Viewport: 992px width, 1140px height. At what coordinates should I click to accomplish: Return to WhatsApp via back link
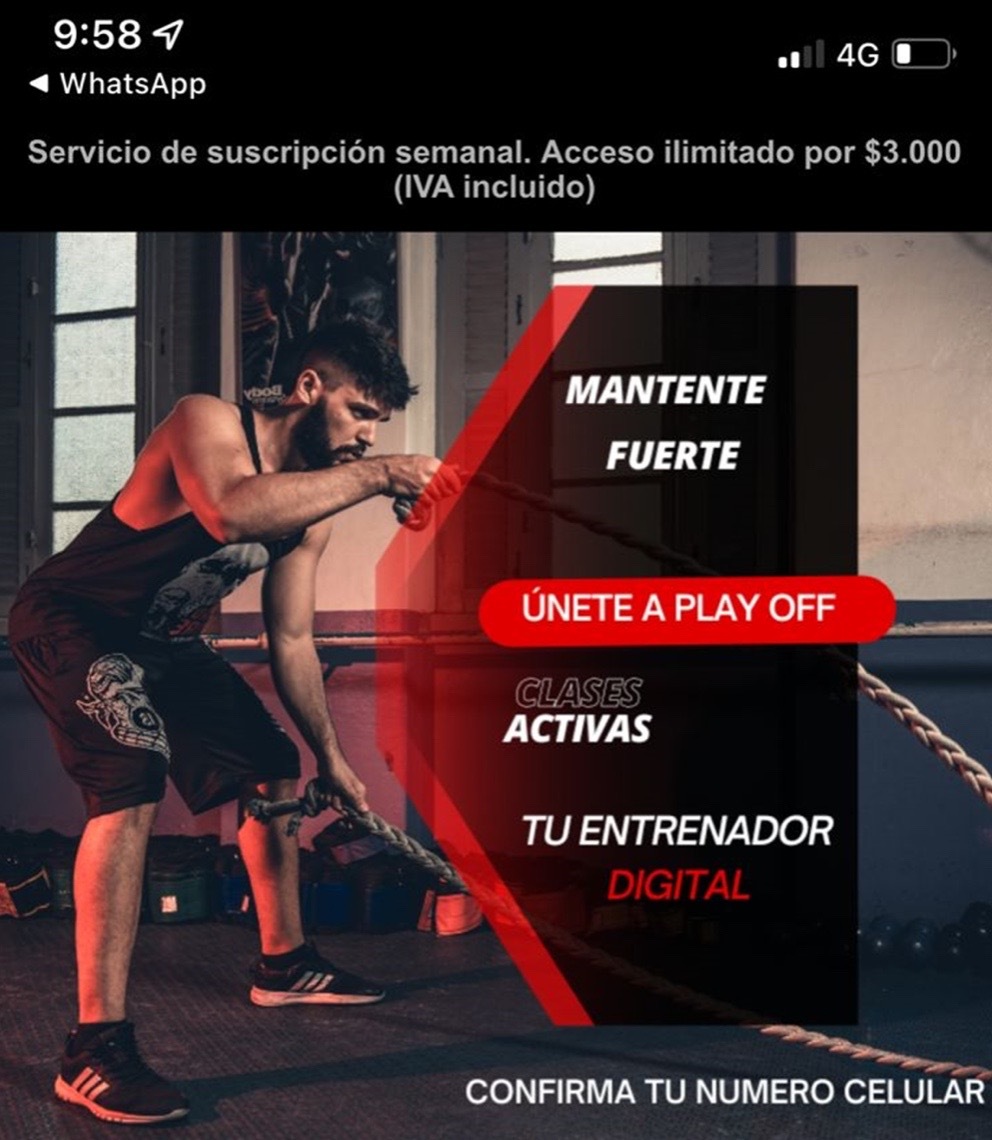point(118,84)
